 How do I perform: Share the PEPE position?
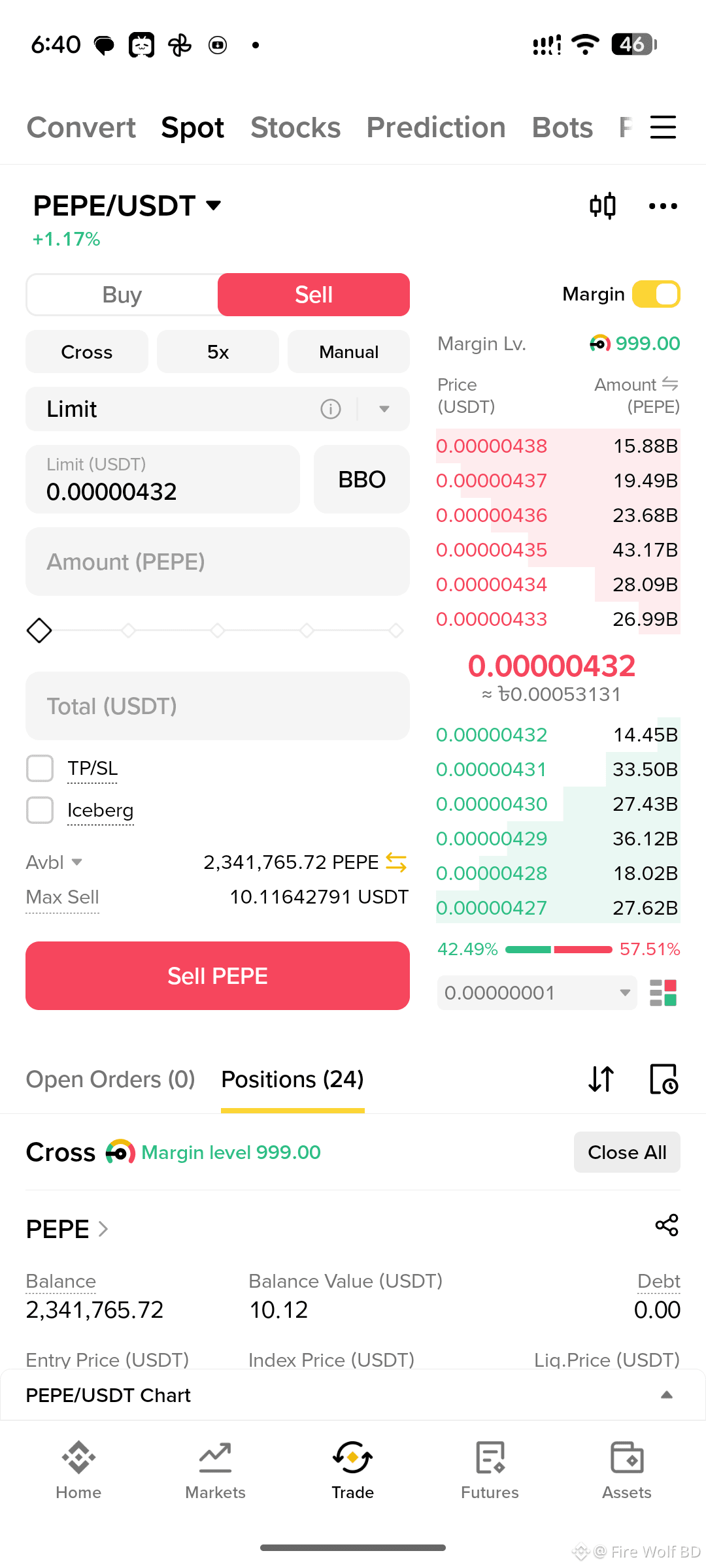667,1225
